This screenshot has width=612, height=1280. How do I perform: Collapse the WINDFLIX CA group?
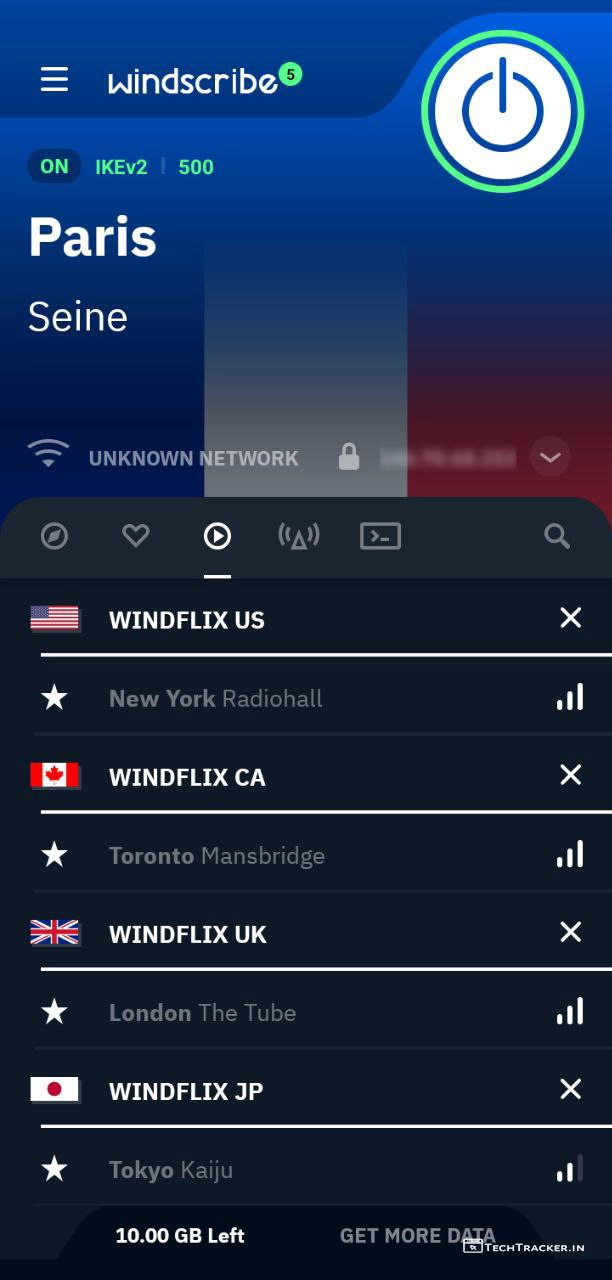570,775
